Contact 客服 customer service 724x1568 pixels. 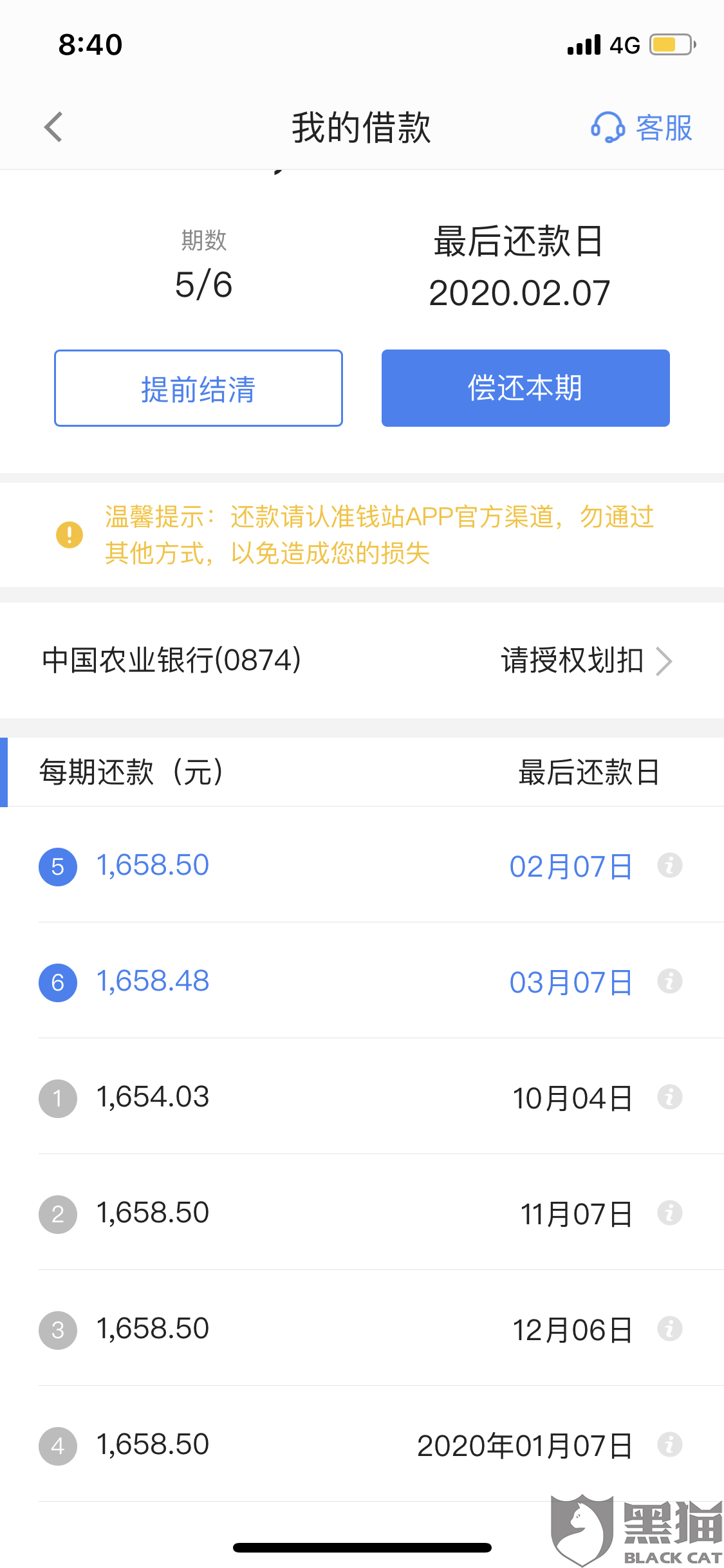click(642, 127)
